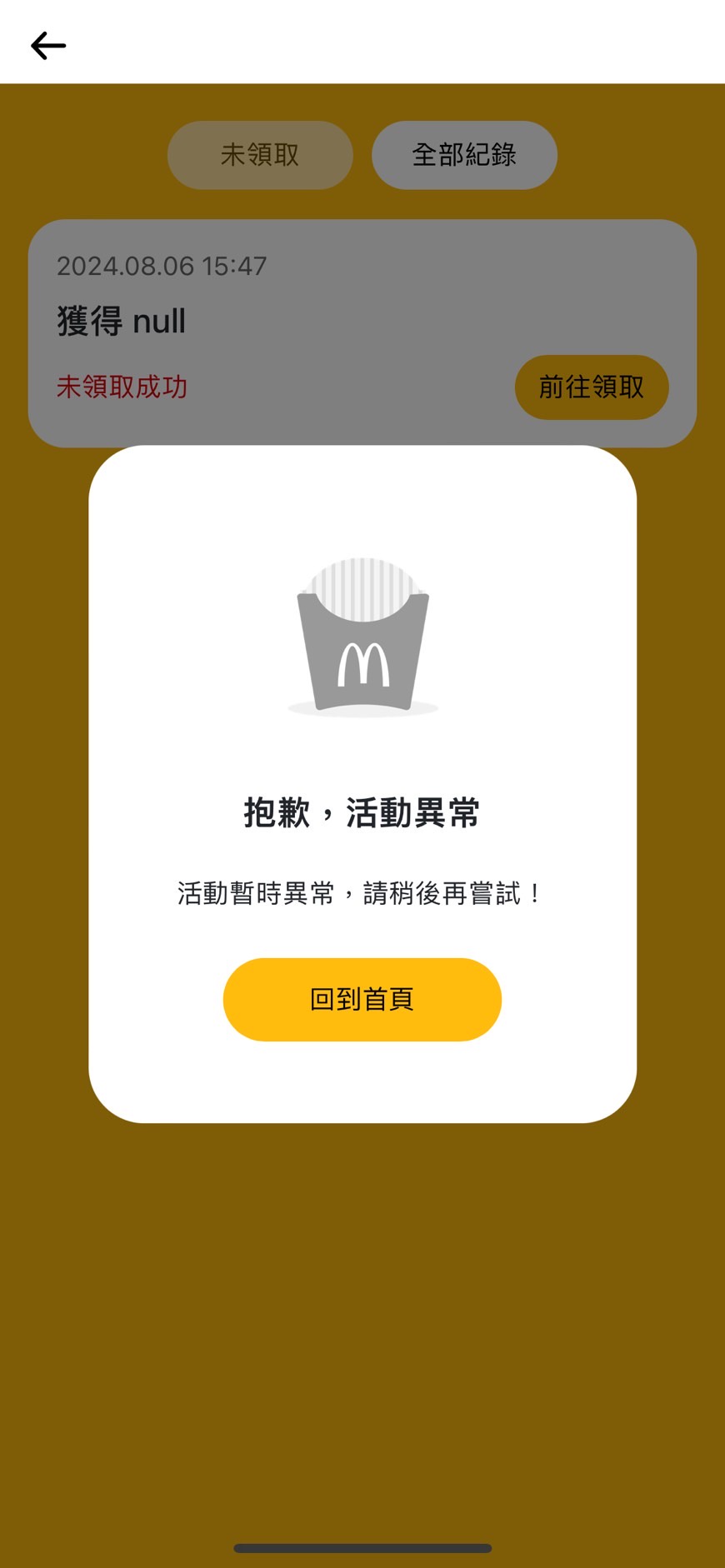This screenshot has width=725, height=1568.
Task: Tap 回到首頁 in the dialog
Action: coord(362,999)
